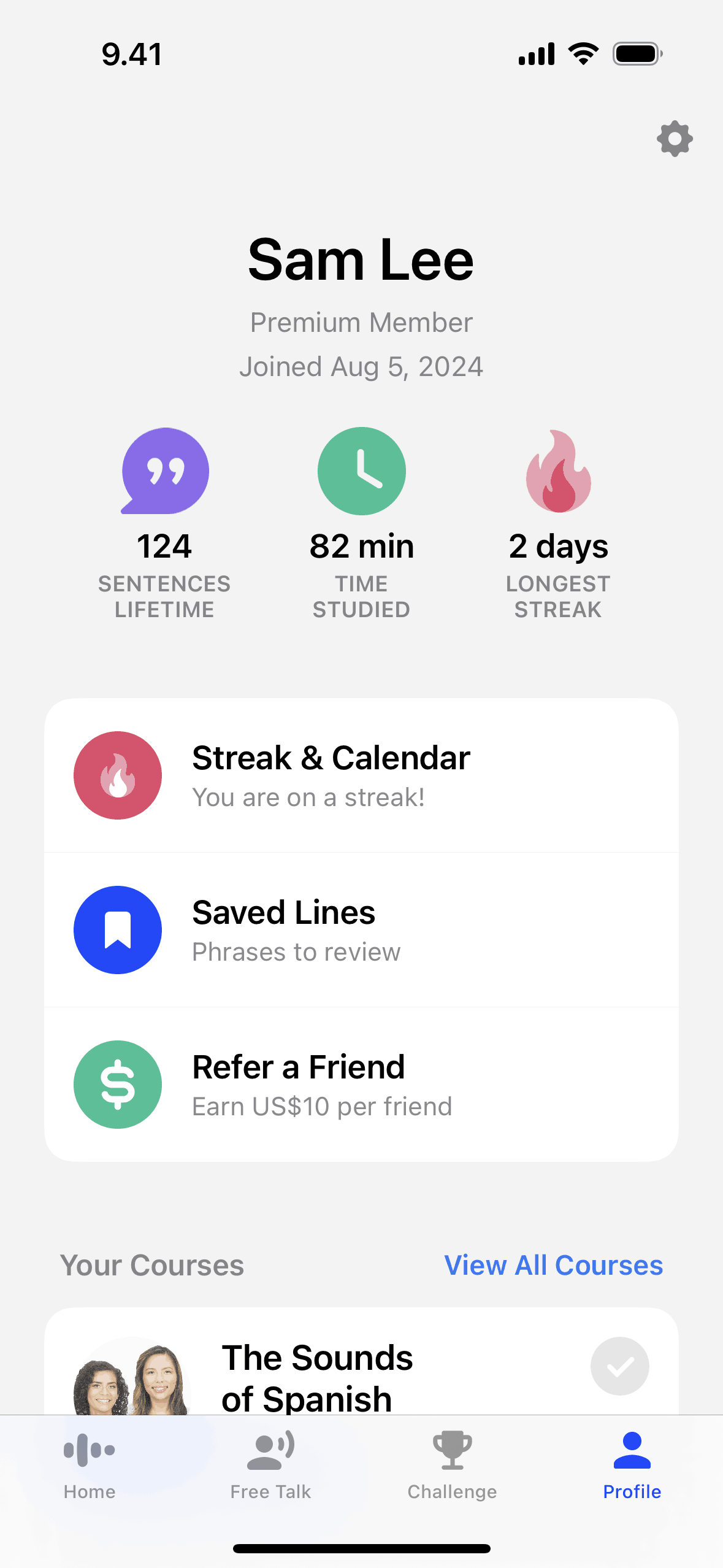Open settings via the gear icon
This screenshot has height=1568, width=723.
point(675,139)
